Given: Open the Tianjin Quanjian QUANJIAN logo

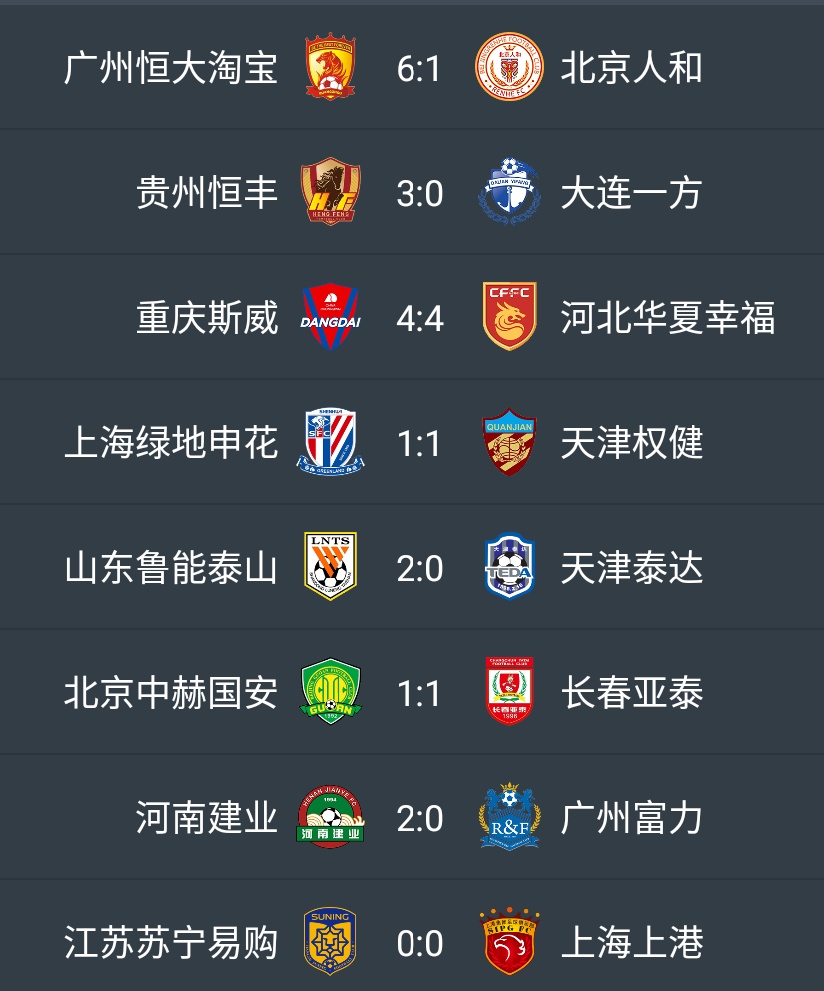Looking at the screenshot, I should click(x=510, y=441).
